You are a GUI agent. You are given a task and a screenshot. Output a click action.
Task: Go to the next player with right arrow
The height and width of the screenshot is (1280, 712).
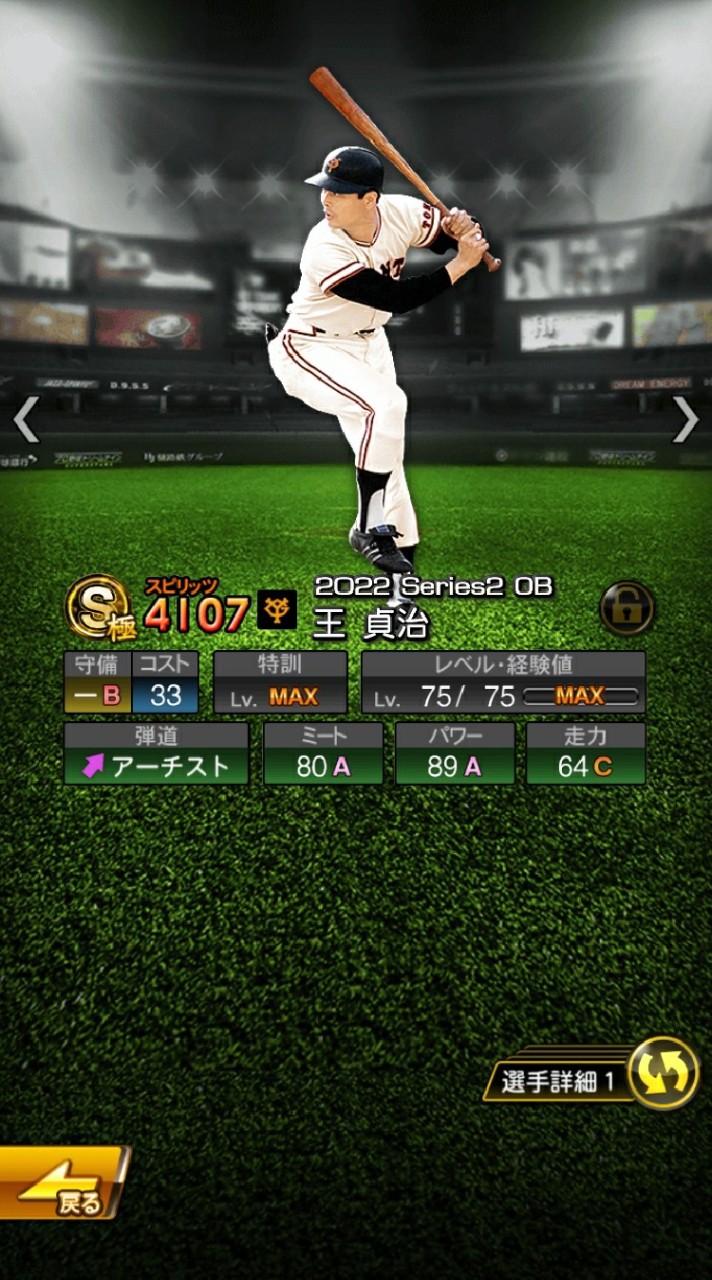(x=685, y=420)
